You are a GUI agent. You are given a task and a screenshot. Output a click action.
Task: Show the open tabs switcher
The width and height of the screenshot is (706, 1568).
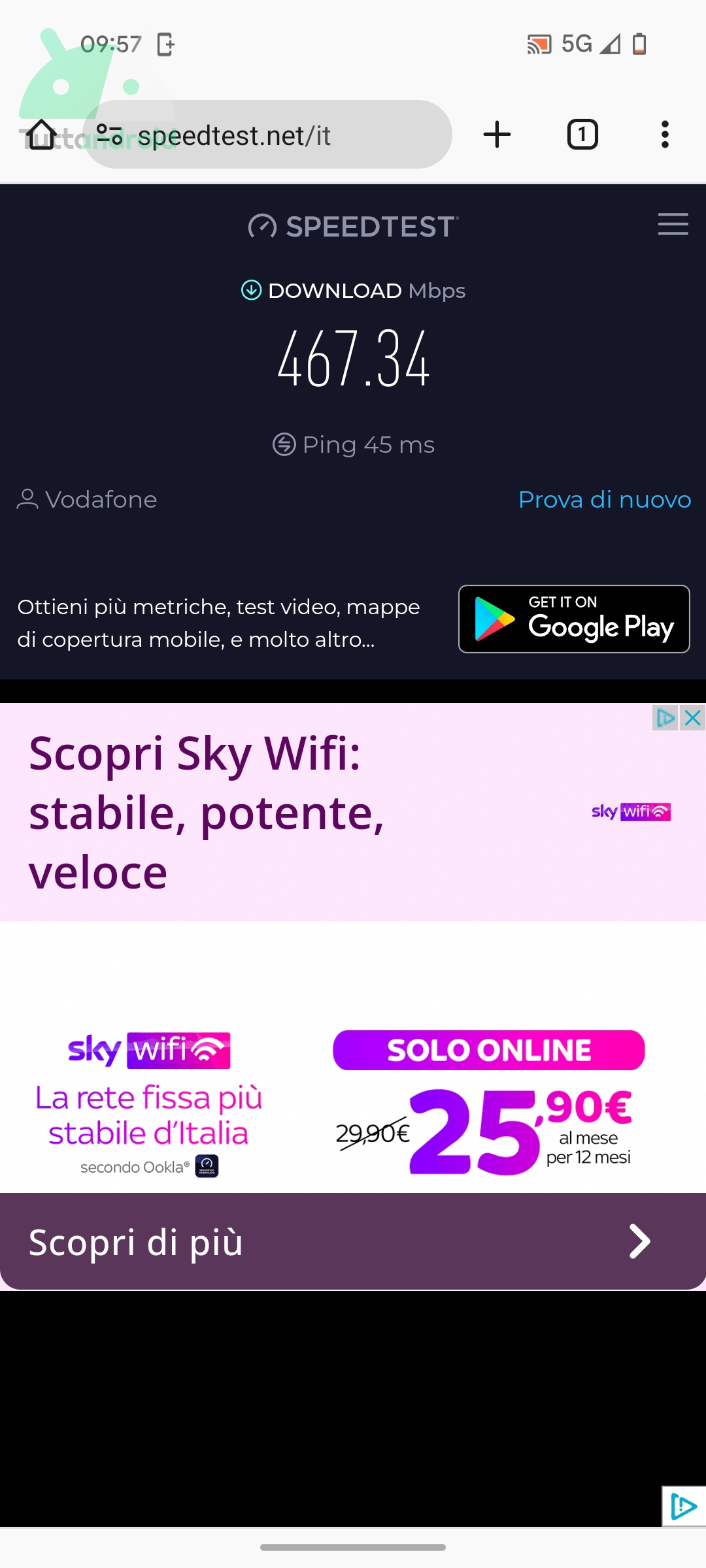click(x=582, y=135)
